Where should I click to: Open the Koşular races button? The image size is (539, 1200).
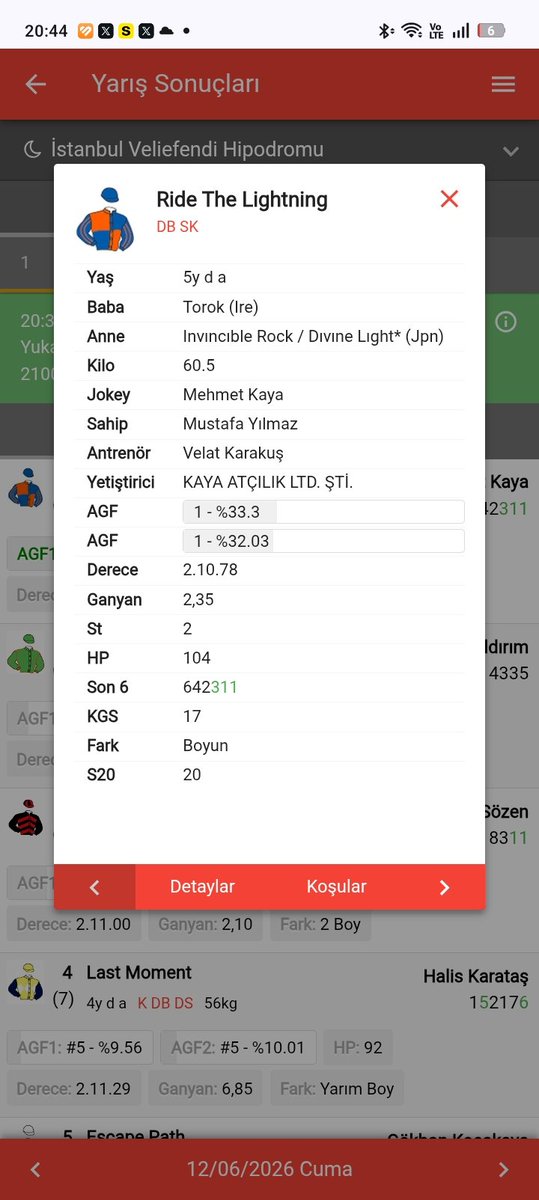click(x=336, y=887)
